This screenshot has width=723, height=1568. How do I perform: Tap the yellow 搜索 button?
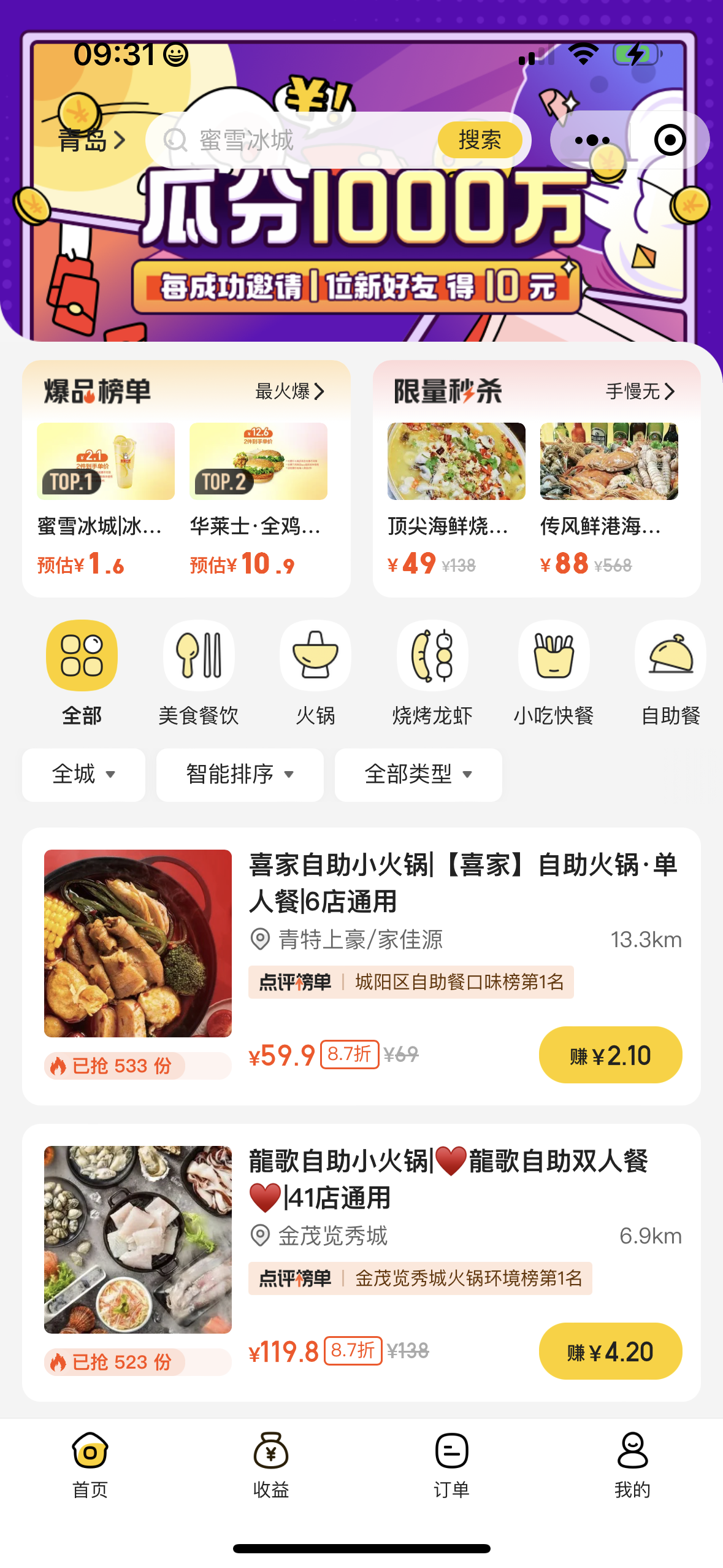click(480, 140)
